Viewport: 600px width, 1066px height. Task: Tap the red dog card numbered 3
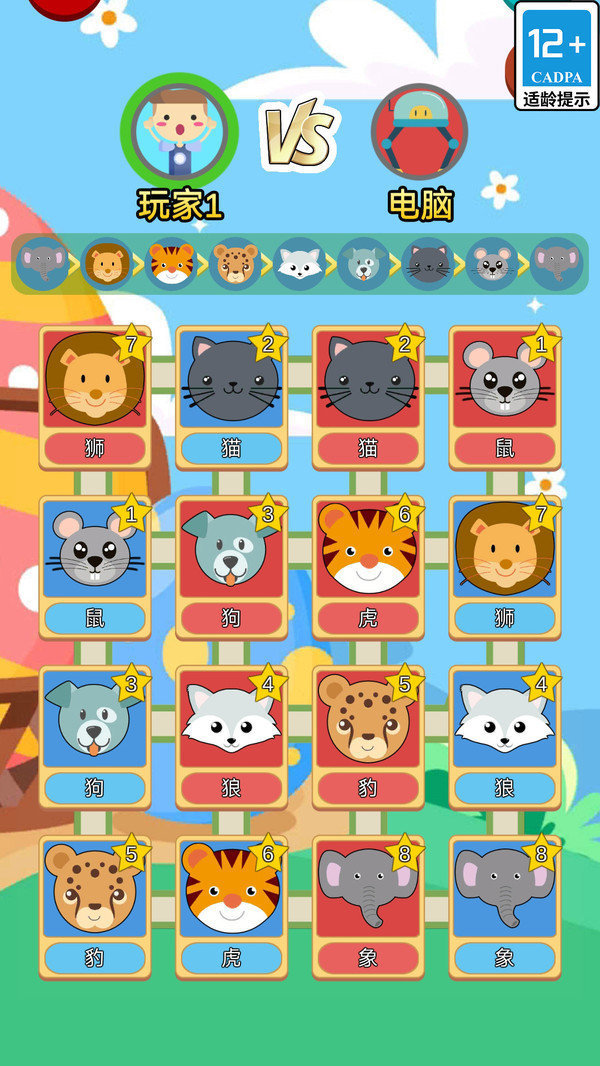tap(231, 567)
